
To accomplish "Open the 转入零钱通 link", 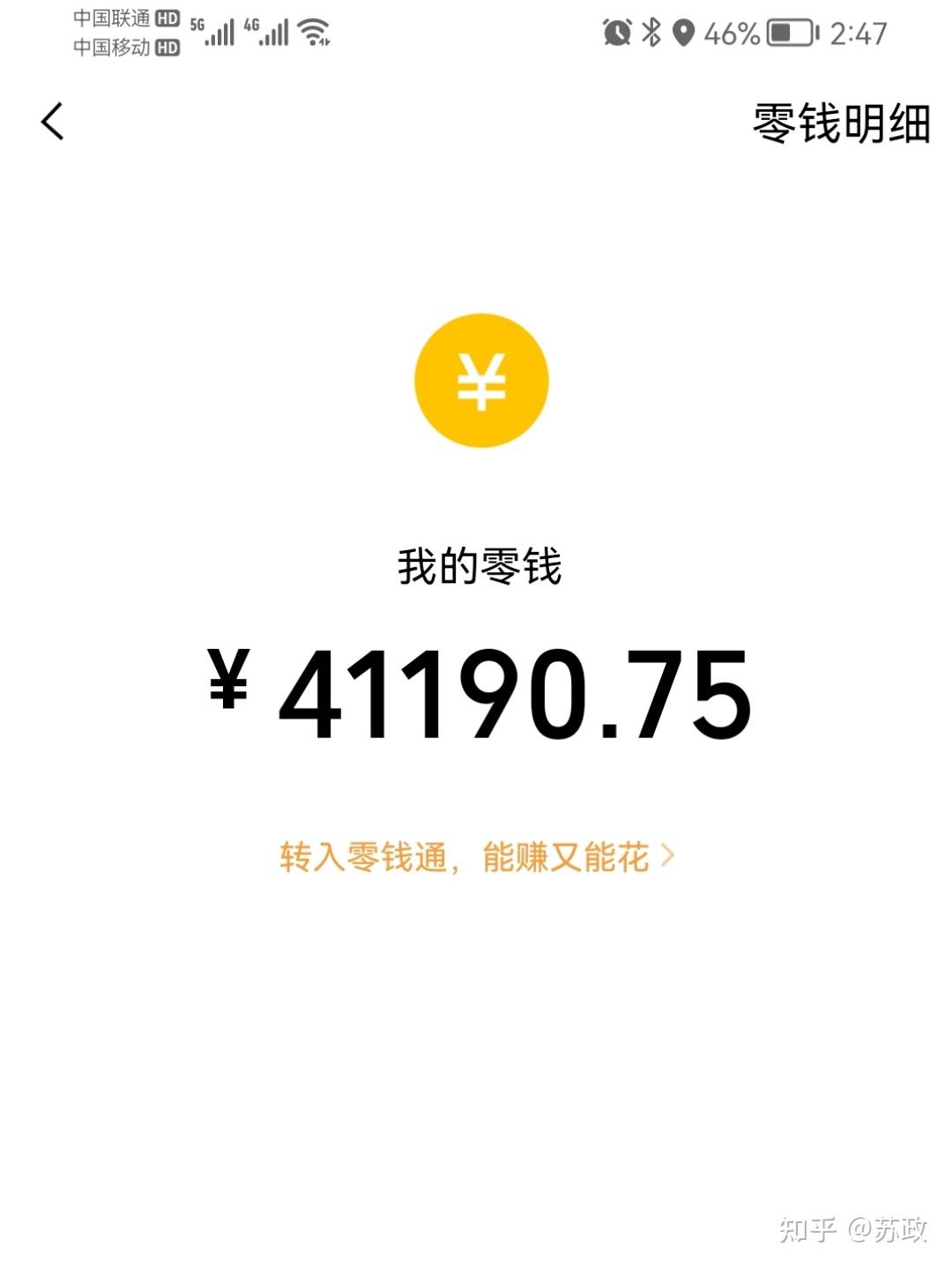I will click(x=476, y=856).
